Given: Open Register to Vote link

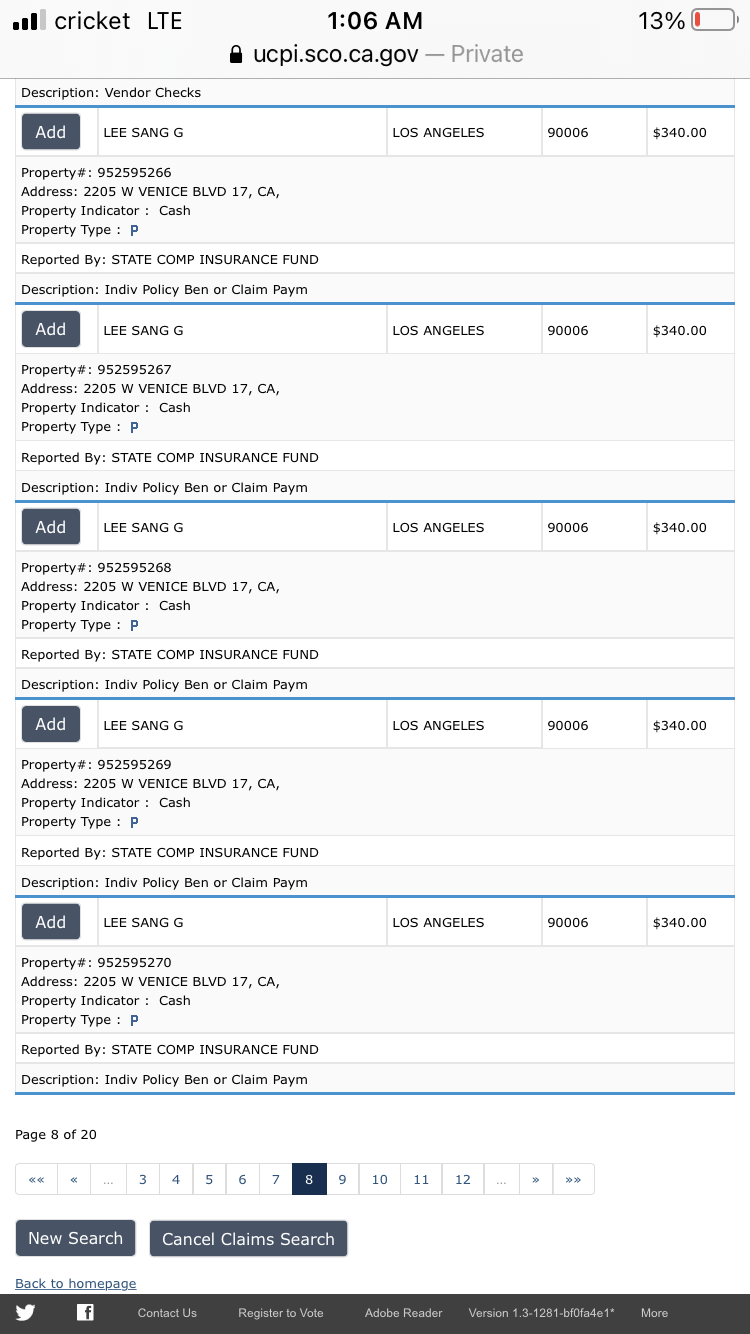Looking at the screenshot, I should coord(281,1313).
